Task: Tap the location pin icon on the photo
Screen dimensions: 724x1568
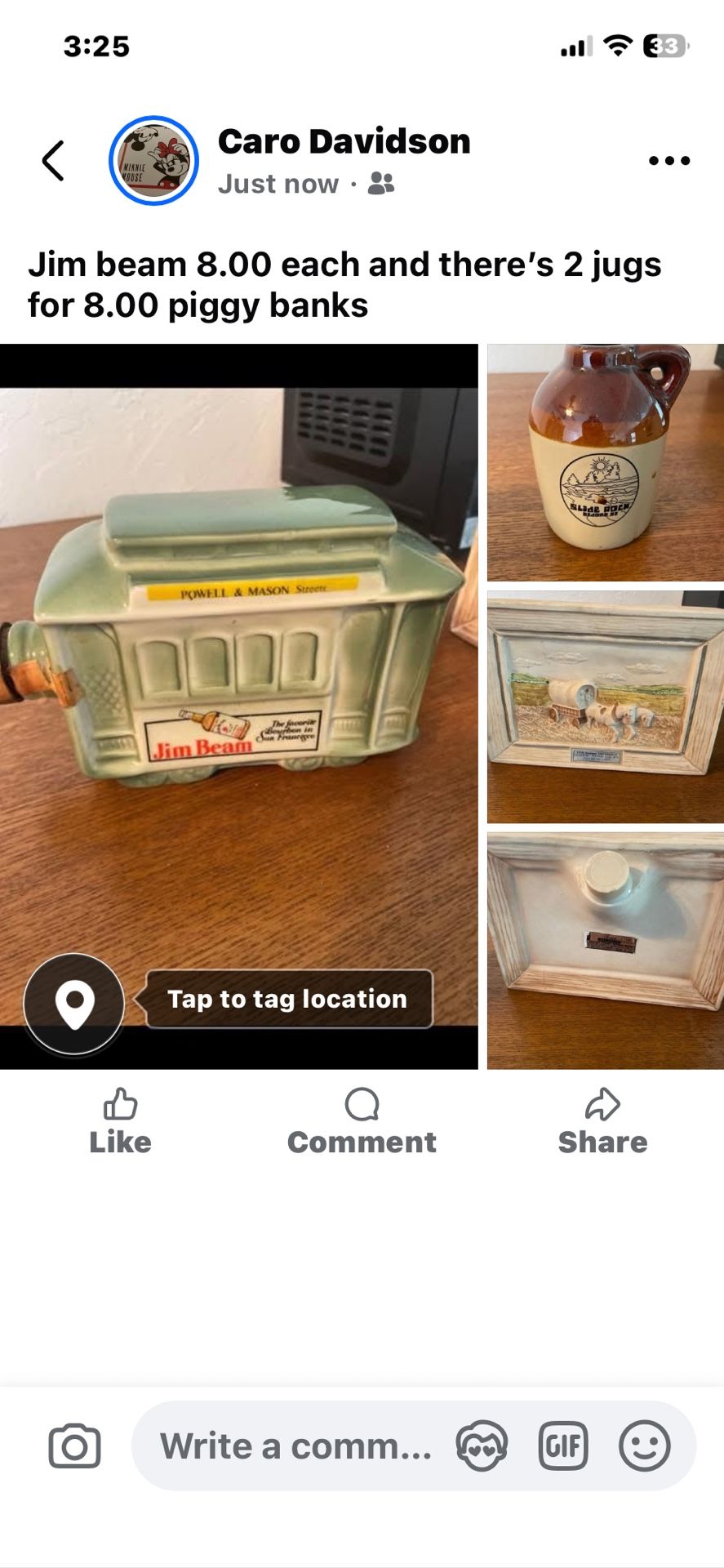Action: point(73,1002)
